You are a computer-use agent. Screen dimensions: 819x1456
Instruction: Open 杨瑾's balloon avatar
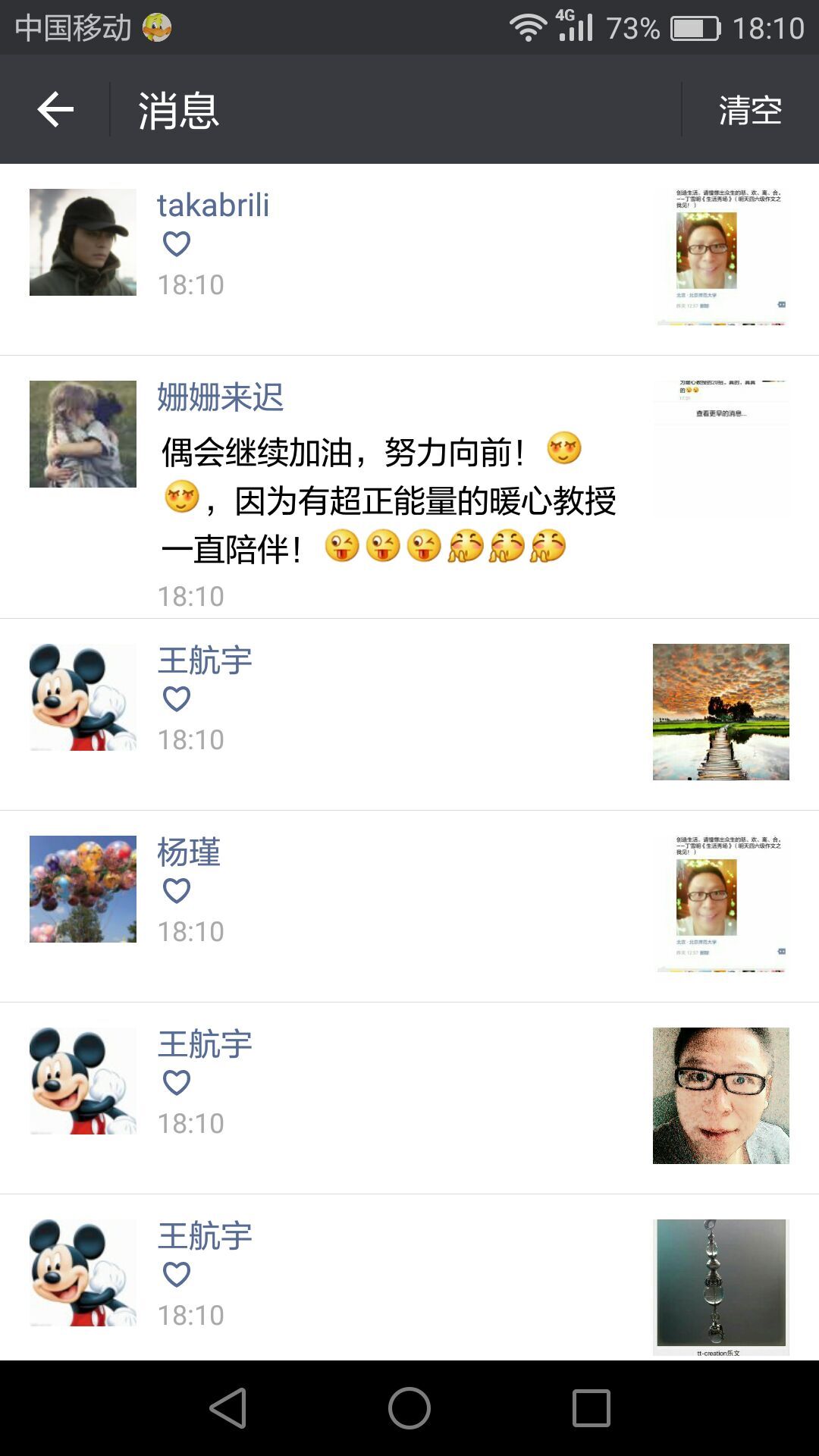[83, 889]
